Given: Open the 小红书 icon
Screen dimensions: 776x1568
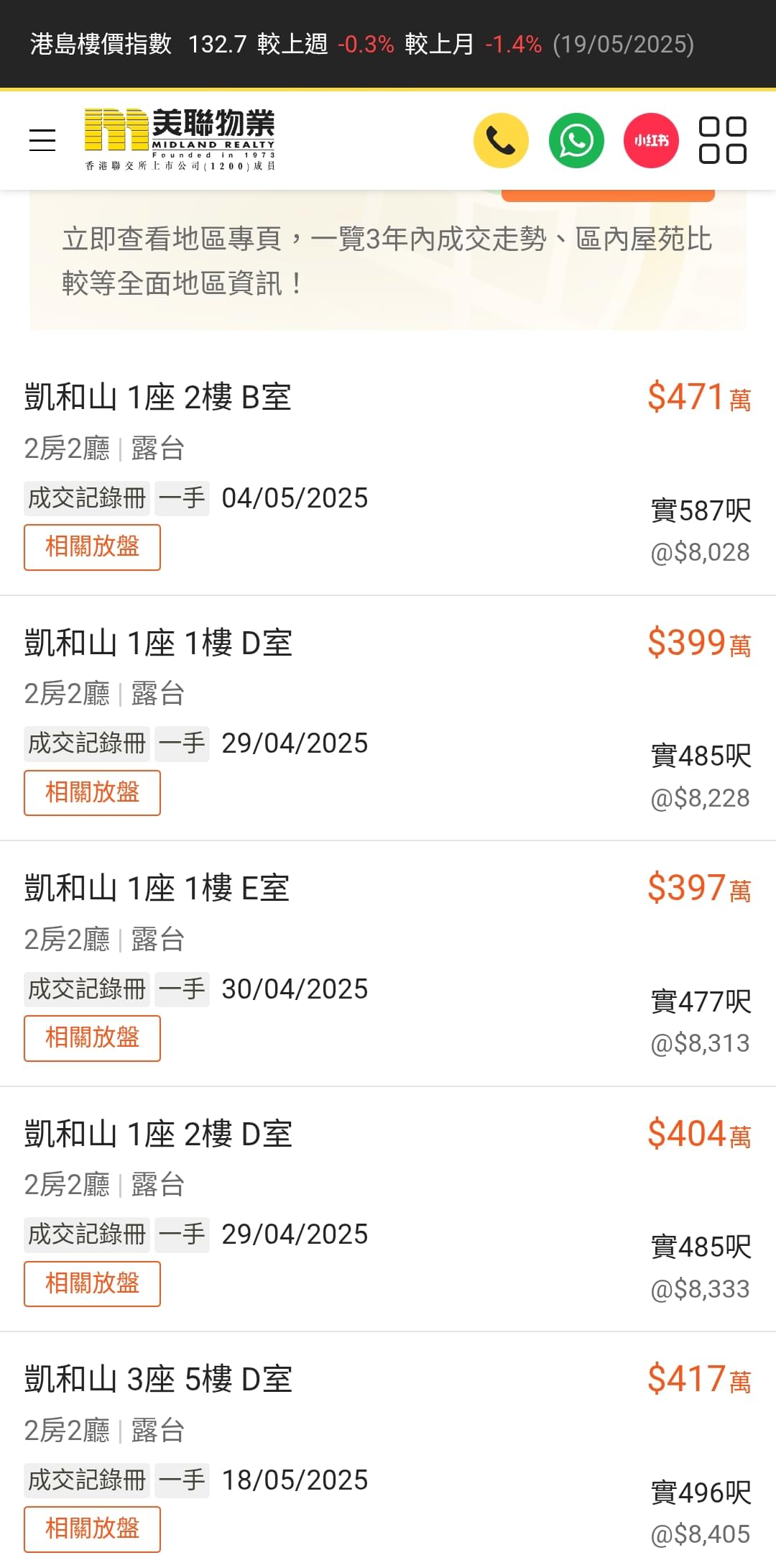Looking at the screenshot, I should [651, 140].
